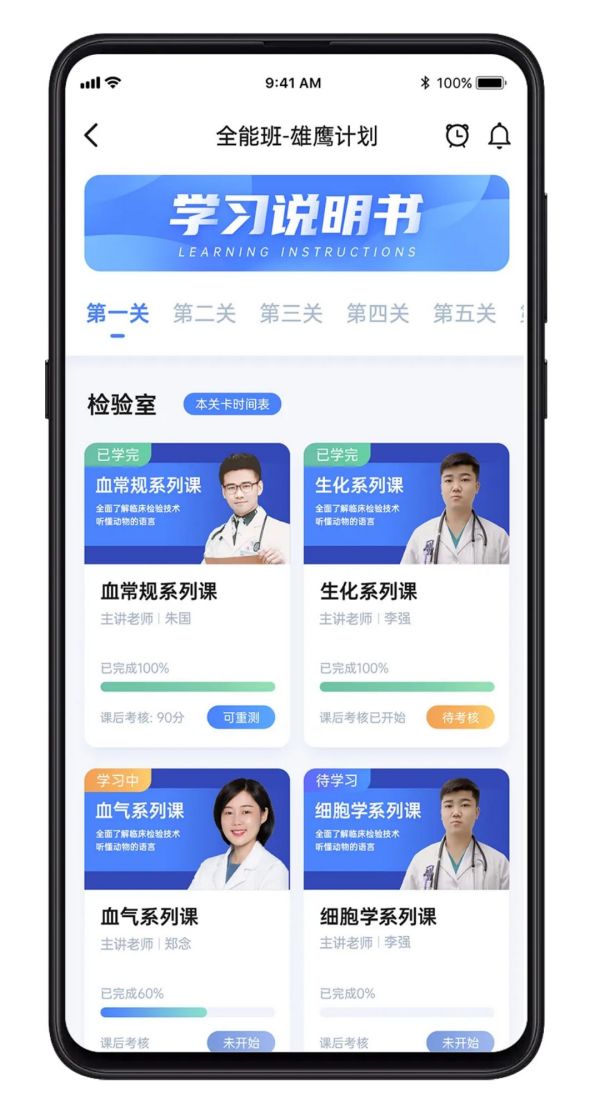This screenshot has width=600, height=1112.
Task: Open the 血气系列课 course card
Action: coord(187,917)
